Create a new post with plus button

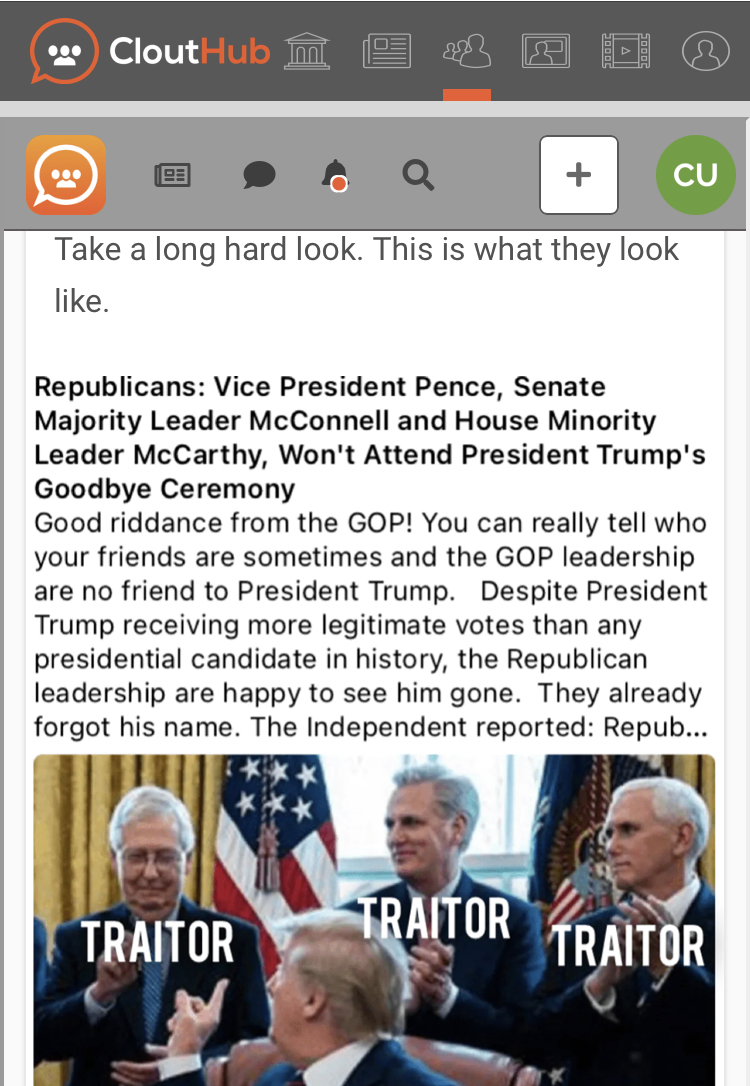(x=579, y=175)
